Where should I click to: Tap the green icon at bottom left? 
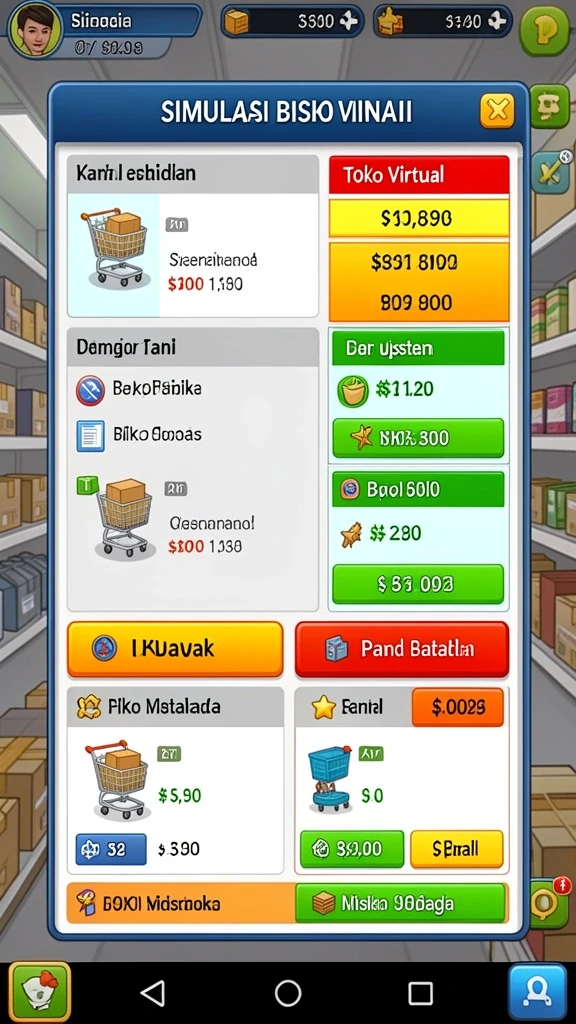tap(39, 993)
